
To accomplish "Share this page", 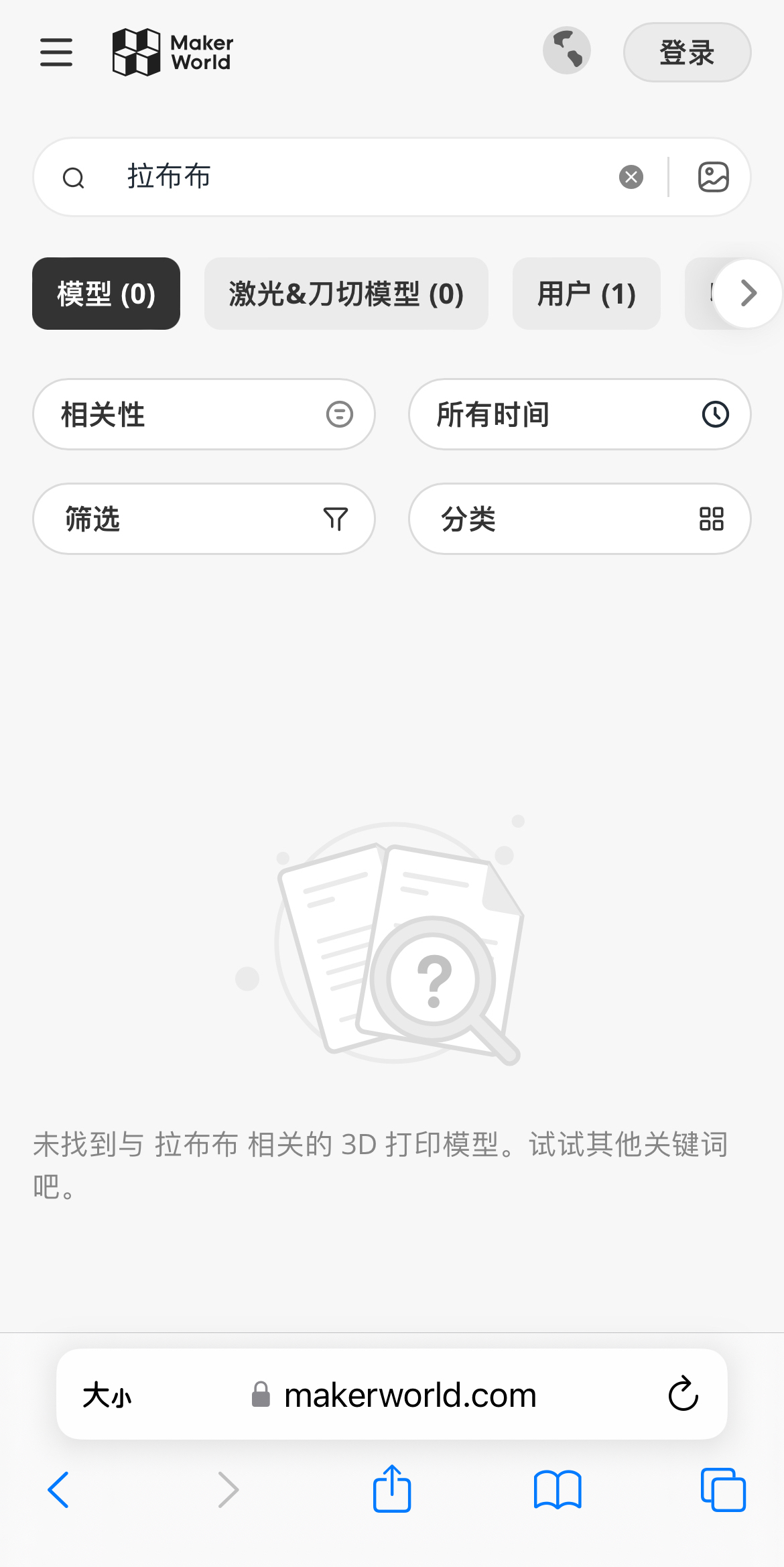I will (391, 1488).
